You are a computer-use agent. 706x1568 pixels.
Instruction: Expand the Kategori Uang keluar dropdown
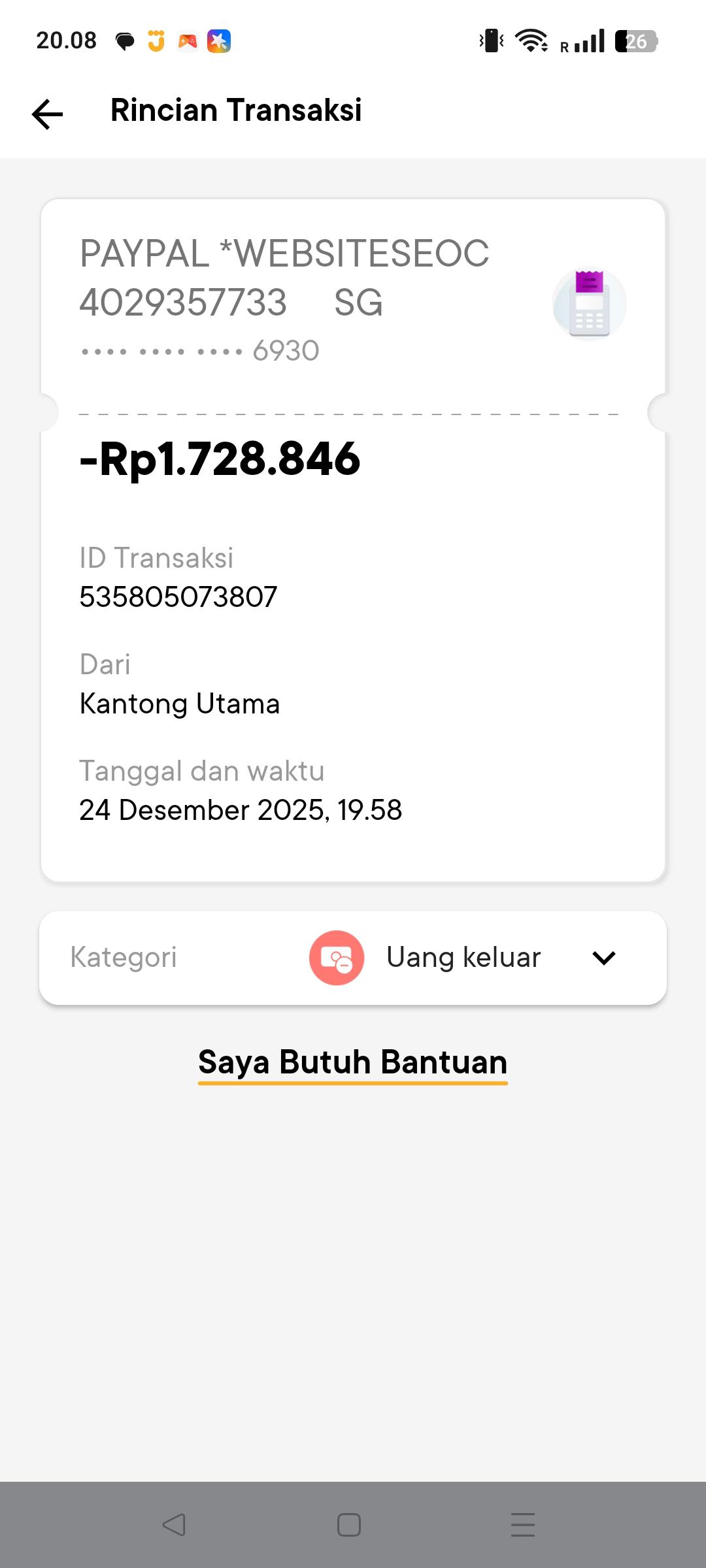(x=603, y=958)
